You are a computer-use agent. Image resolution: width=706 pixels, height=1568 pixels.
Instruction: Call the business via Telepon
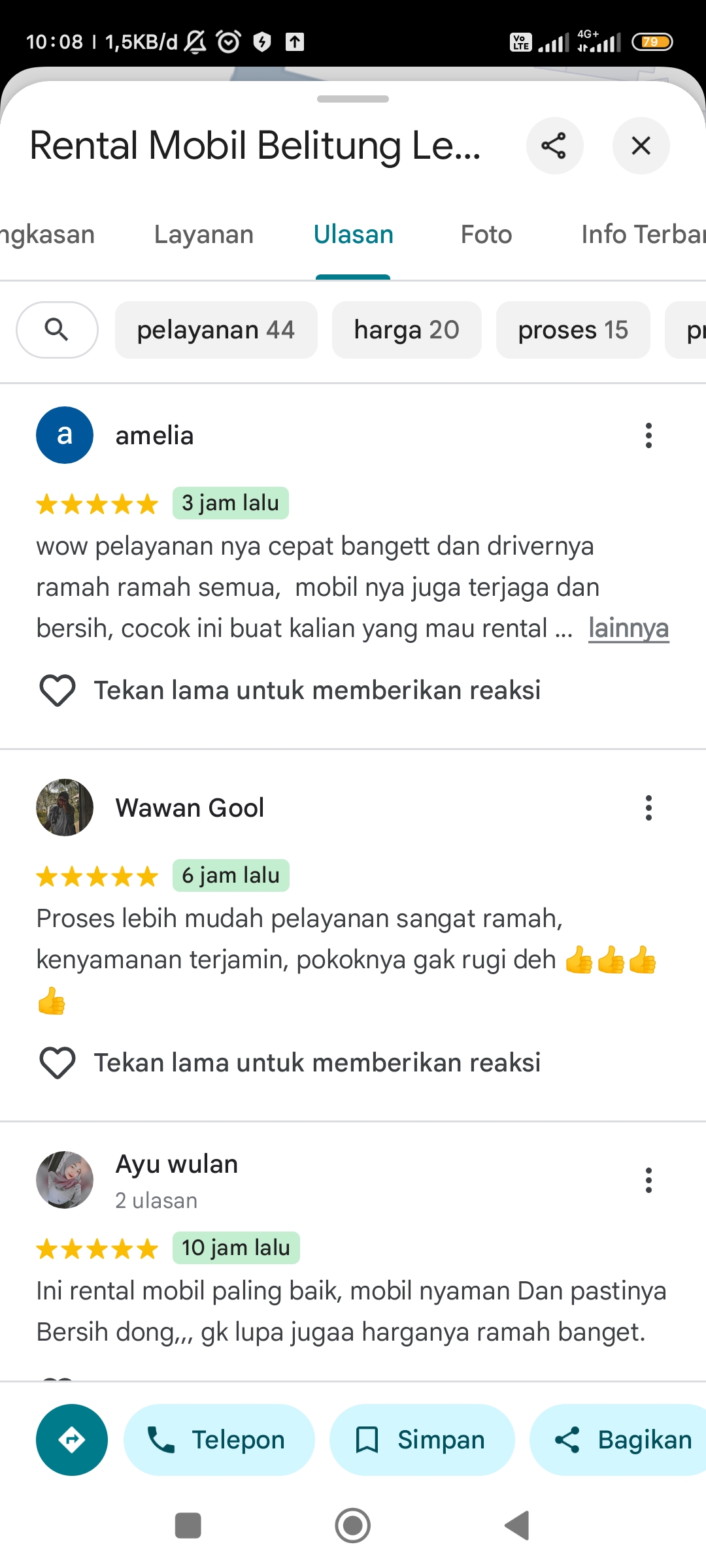(219, 1440)
